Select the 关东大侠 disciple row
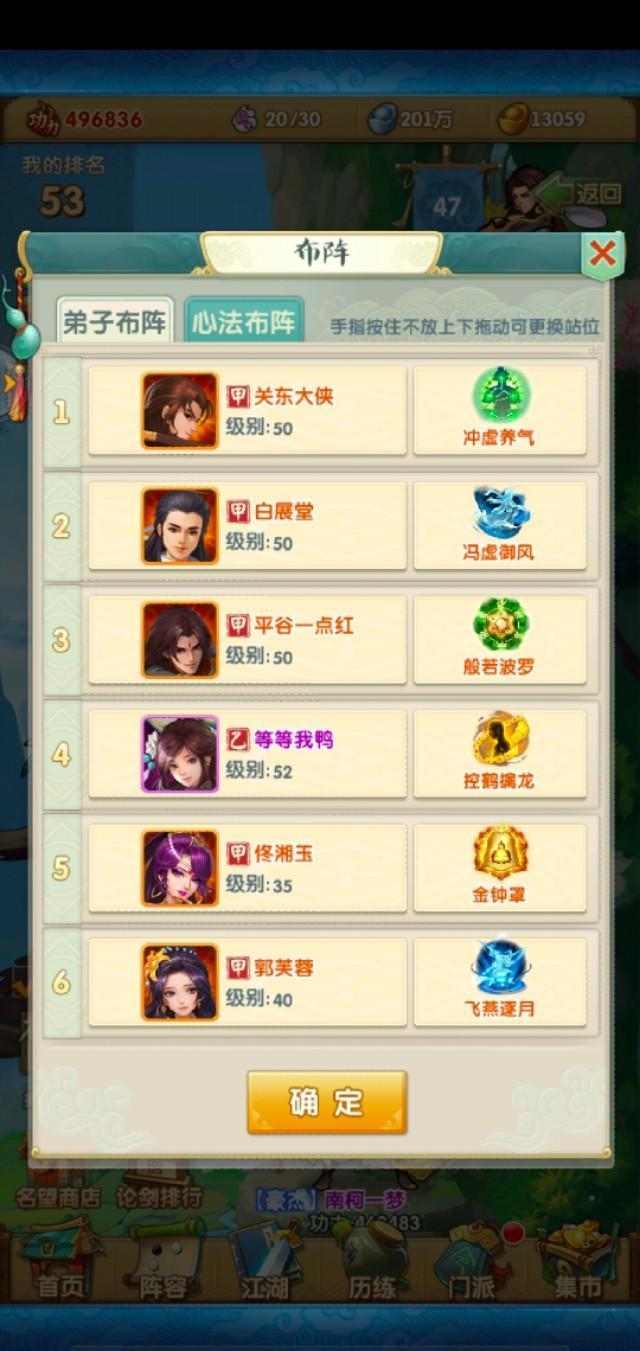 point(247,411)
